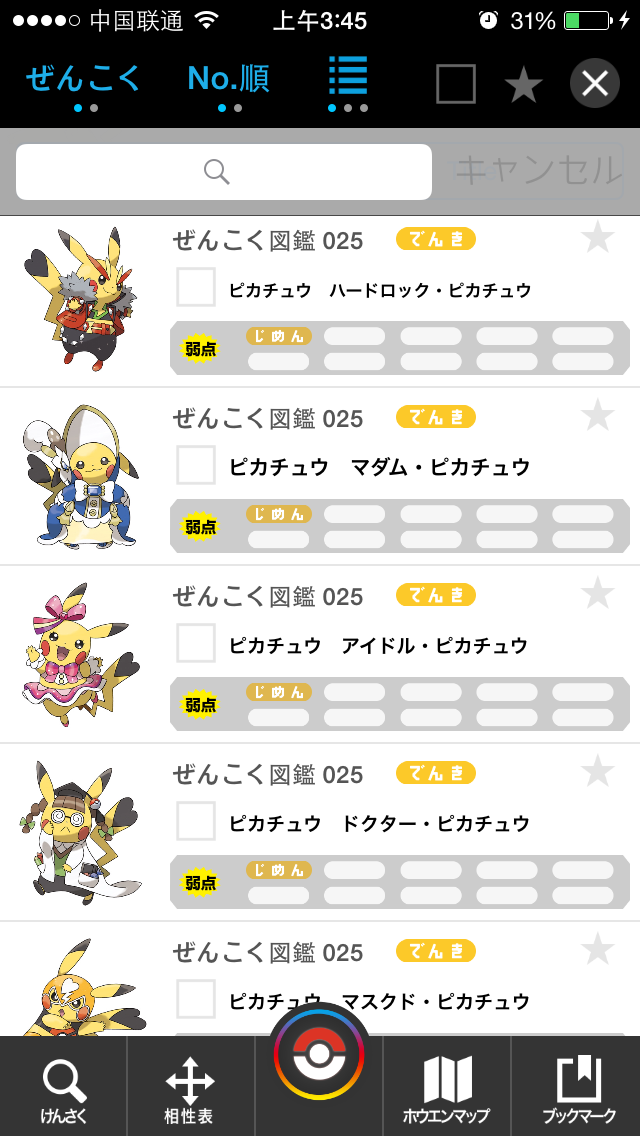640x1136 pixels.
Task: Check the box for マダム・ピカチュウ
Action: pyautogui.click(x=196, y=465)
